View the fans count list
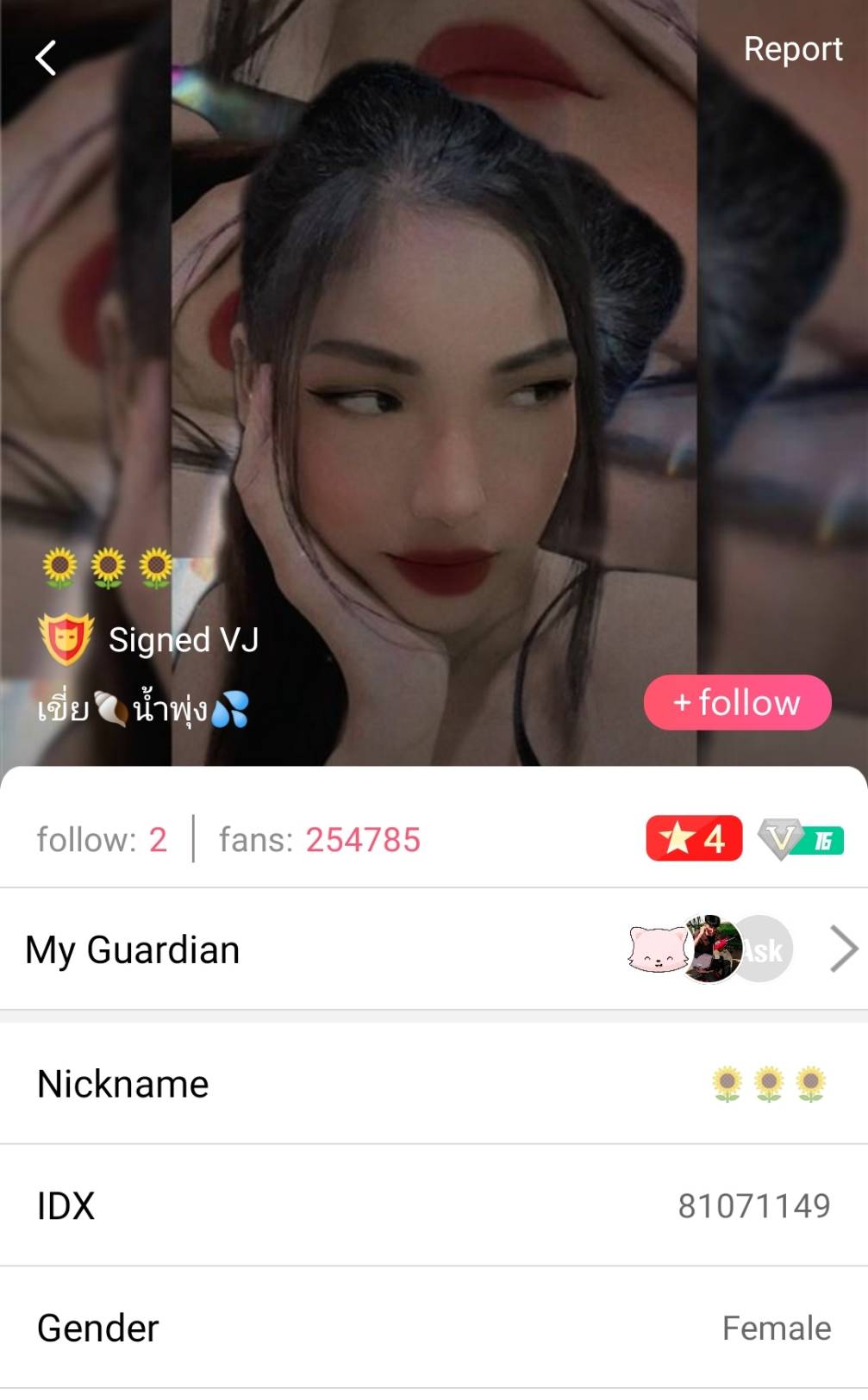Image resolution: width=868 pixels, height=1400 pixels. point(319,839)
